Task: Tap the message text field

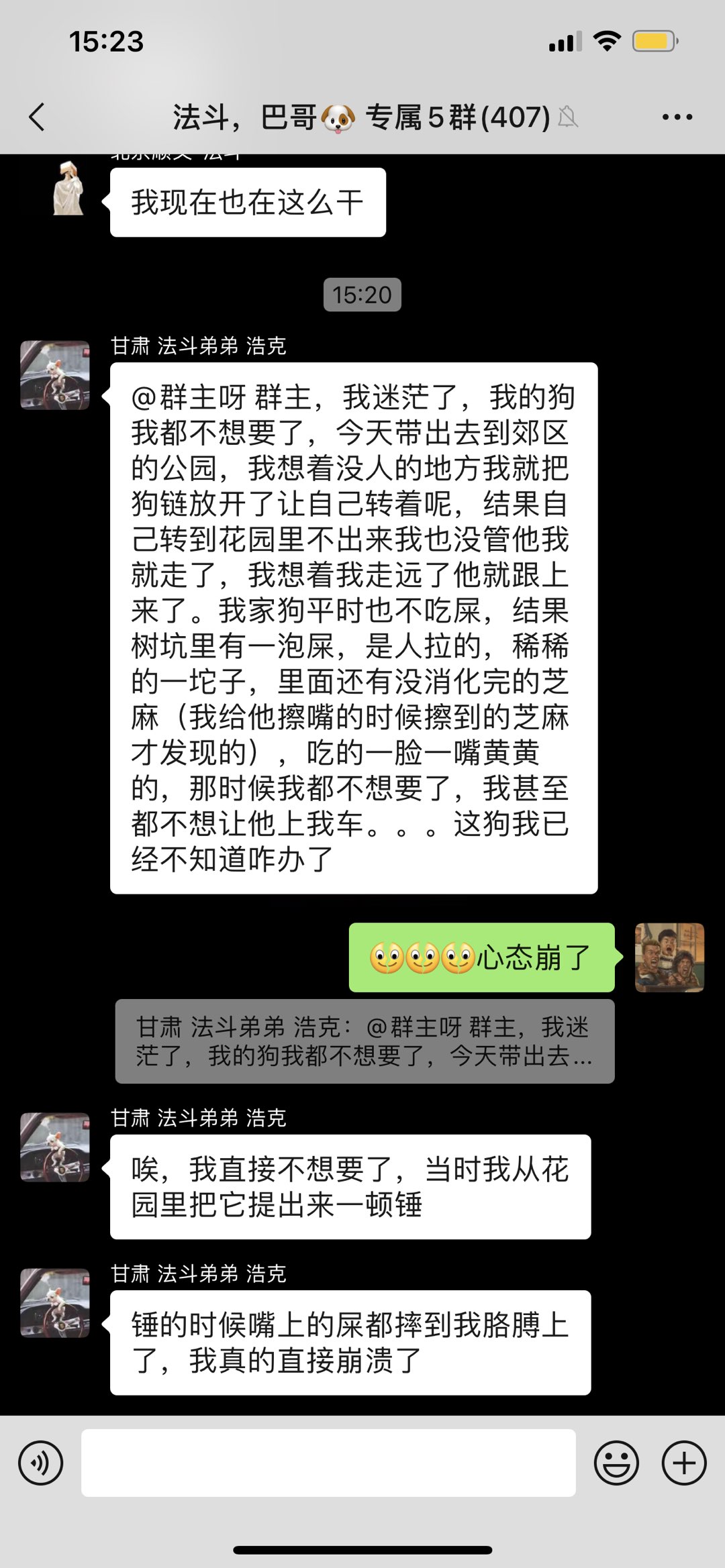Action: coord(328,1463)
